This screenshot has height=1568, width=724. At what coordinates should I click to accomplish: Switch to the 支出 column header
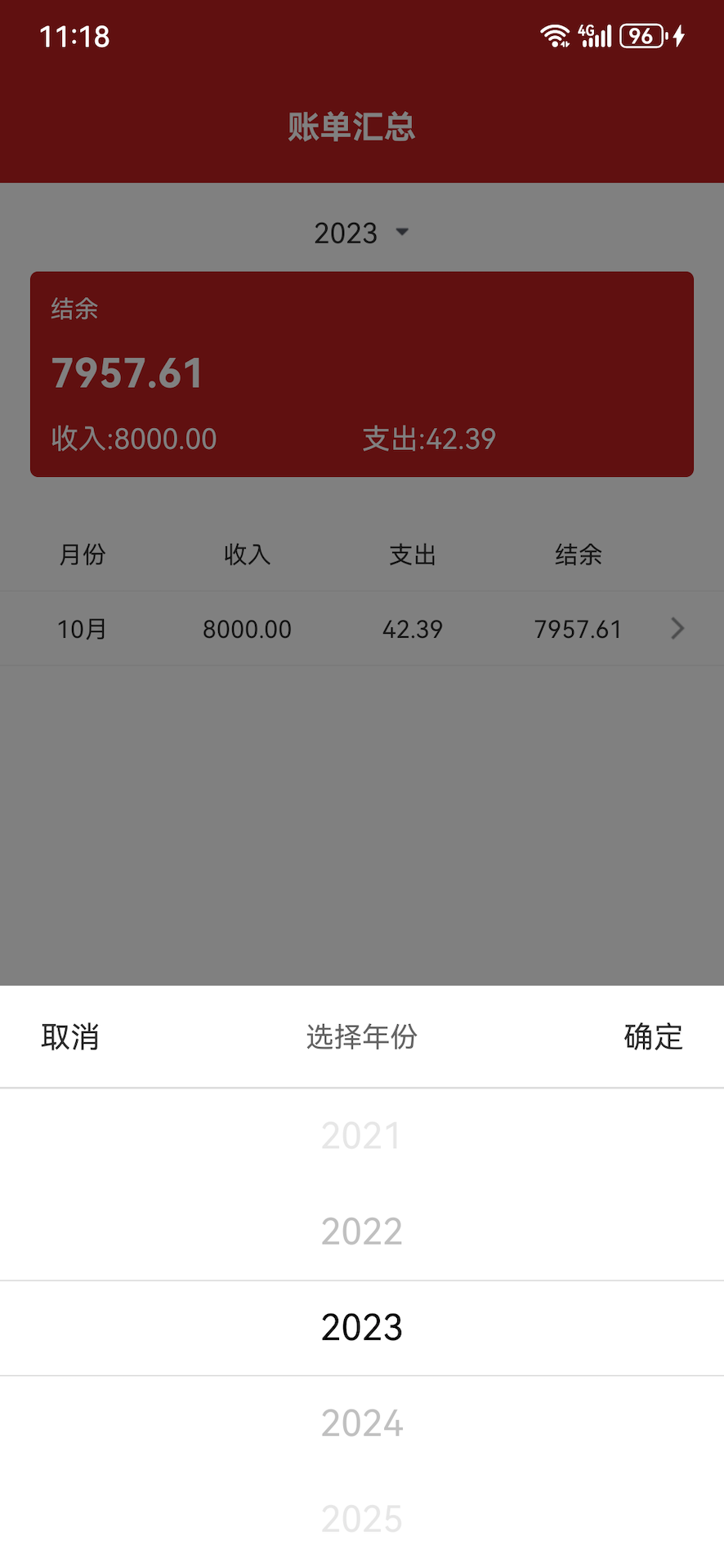pos(413,555)
